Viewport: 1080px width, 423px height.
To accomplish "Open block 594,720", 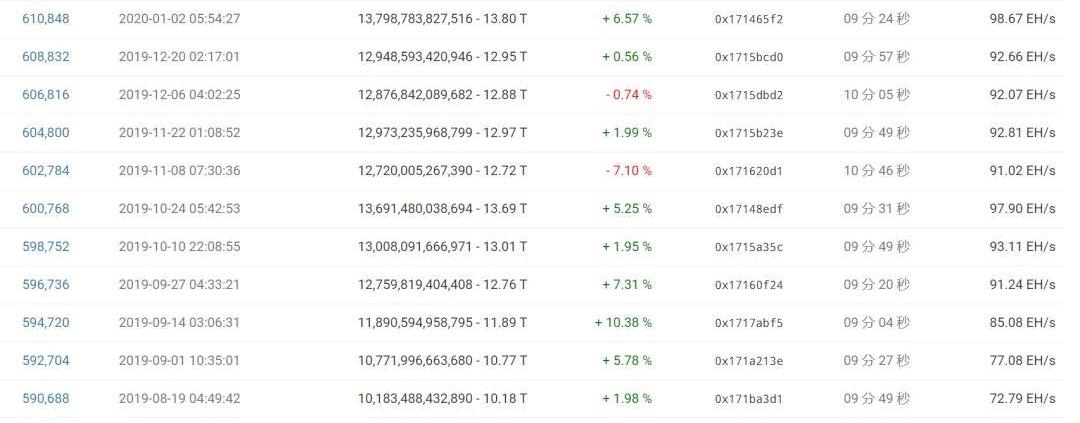I will pyautogui.click(x=46, y=323).
